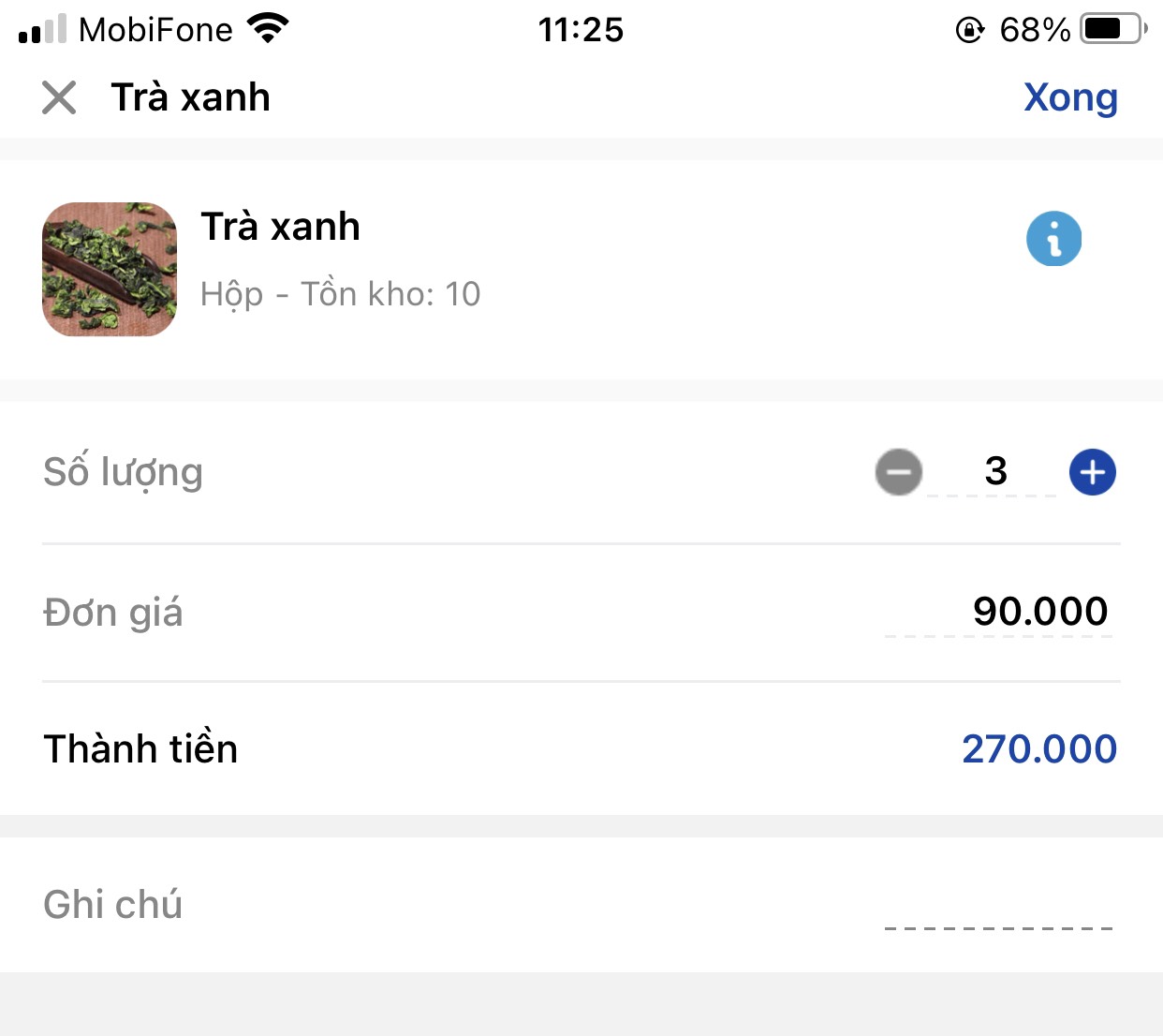Add a note in Ghi chú field
Viewport: 1163px width, 1036px height.
(x=998, y=907)
